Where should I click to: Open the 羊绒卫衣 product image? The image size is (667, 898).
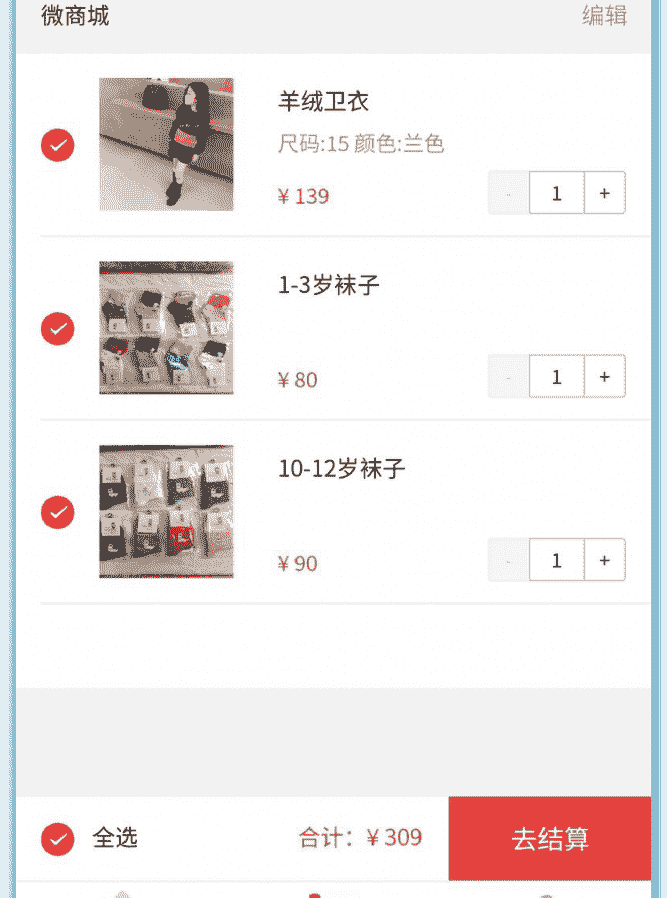(x=166, y=144)
